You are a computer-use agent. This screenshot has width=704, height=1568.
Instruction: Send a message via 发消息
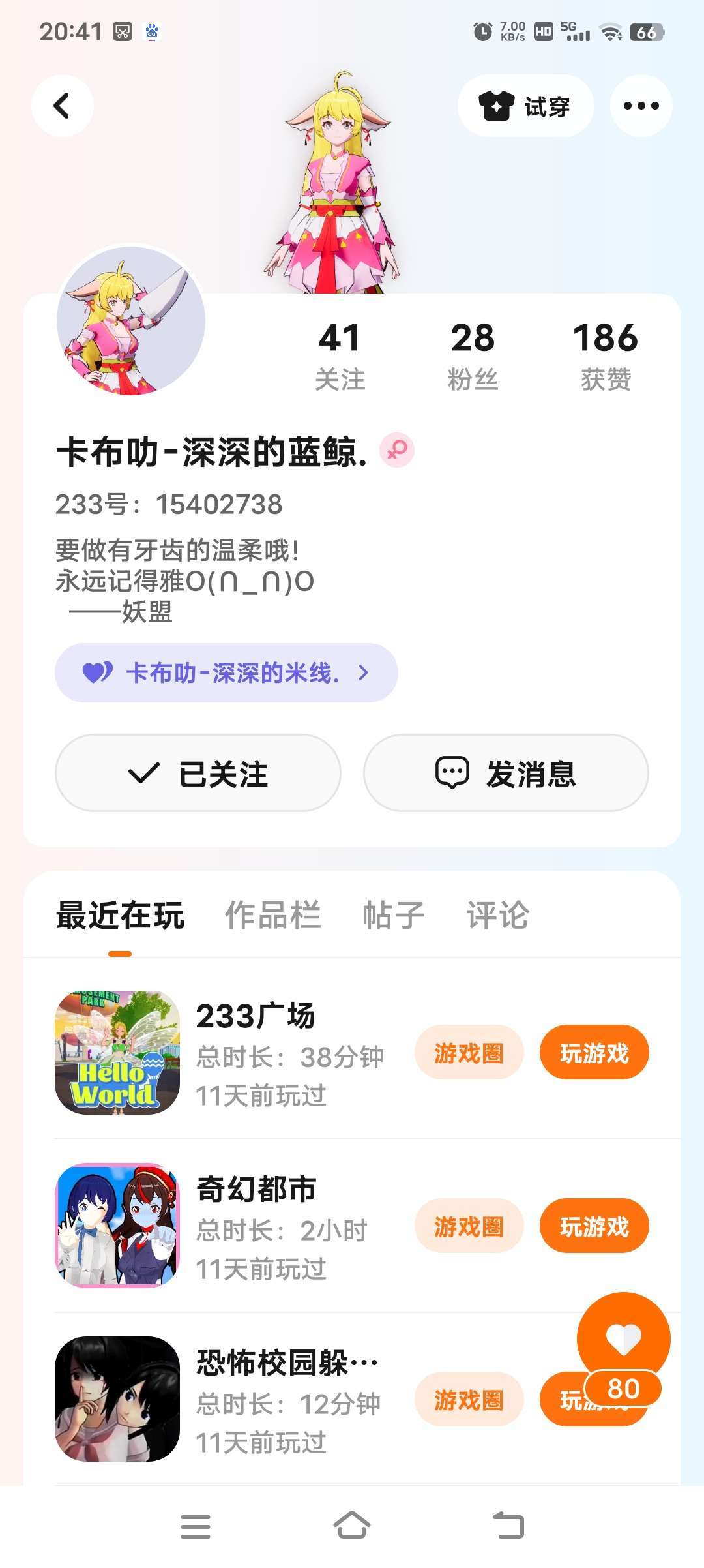(506, 773)
